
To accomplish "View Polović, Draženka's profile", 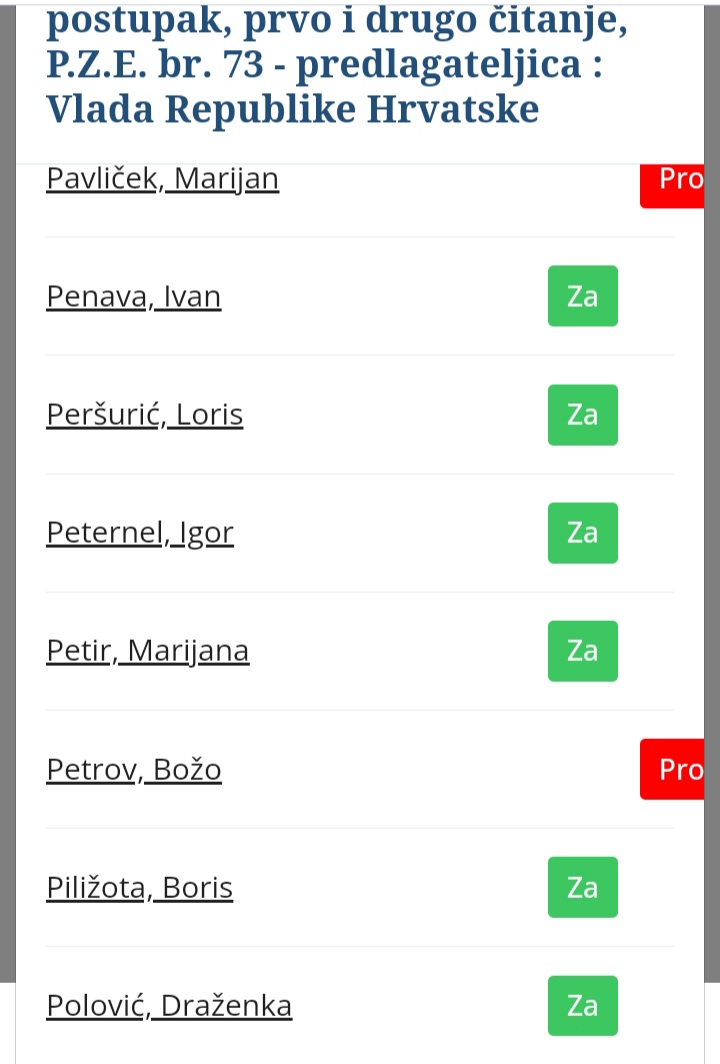I will (169, 1006).
